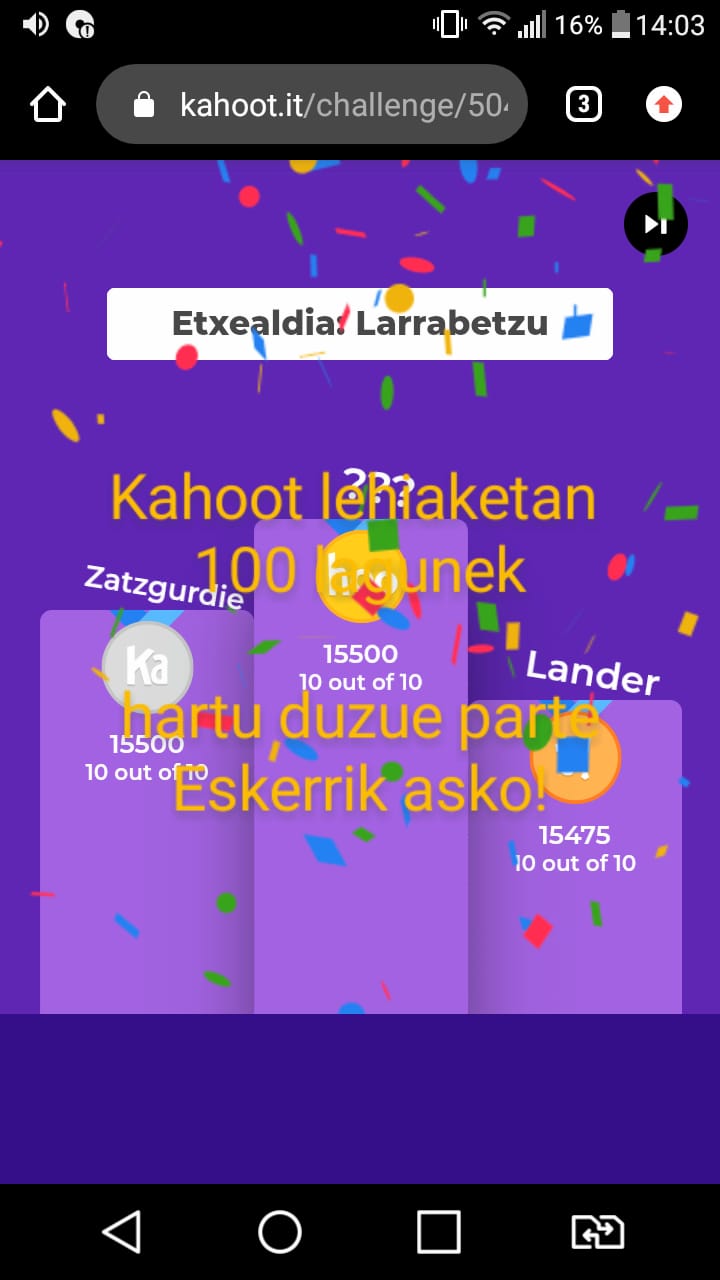Skip the podium animation
The height and width of the screenshot is (1280, 720).
tap(656, 224)
